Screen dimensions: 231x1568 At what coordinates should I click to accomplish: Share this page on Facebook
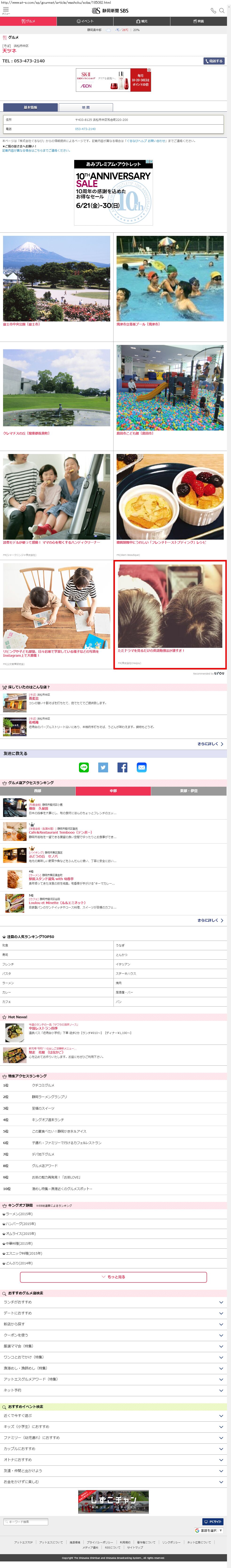(122, 767)
